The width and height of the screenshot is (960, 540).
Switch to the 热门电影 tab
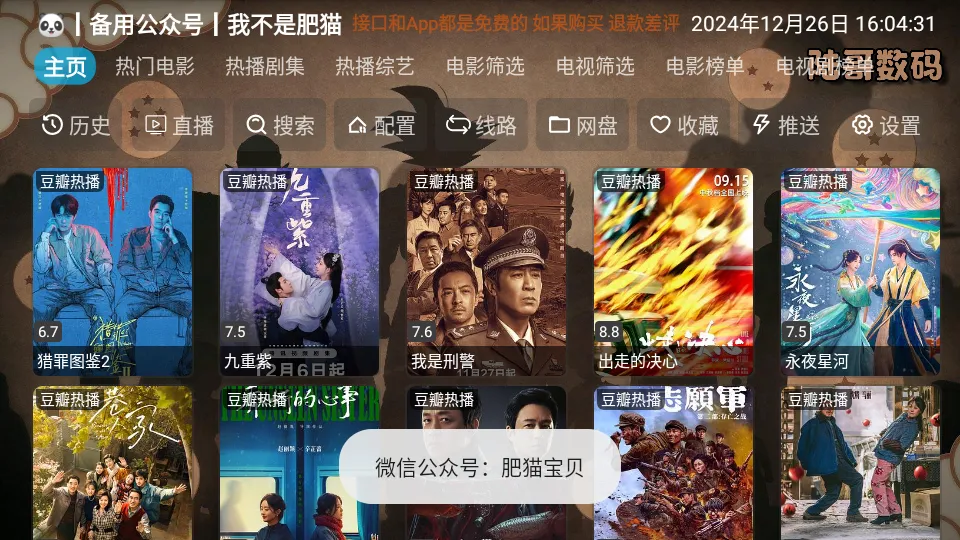click(155, 67)
